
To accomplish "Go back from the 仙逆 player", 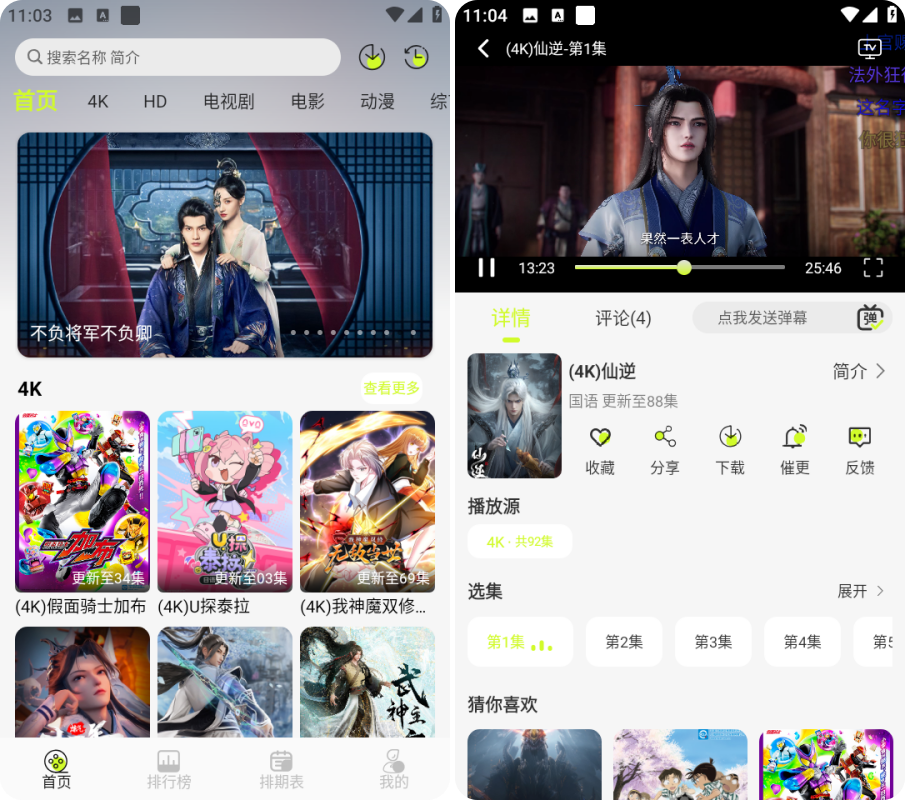I will pos(484,48).
